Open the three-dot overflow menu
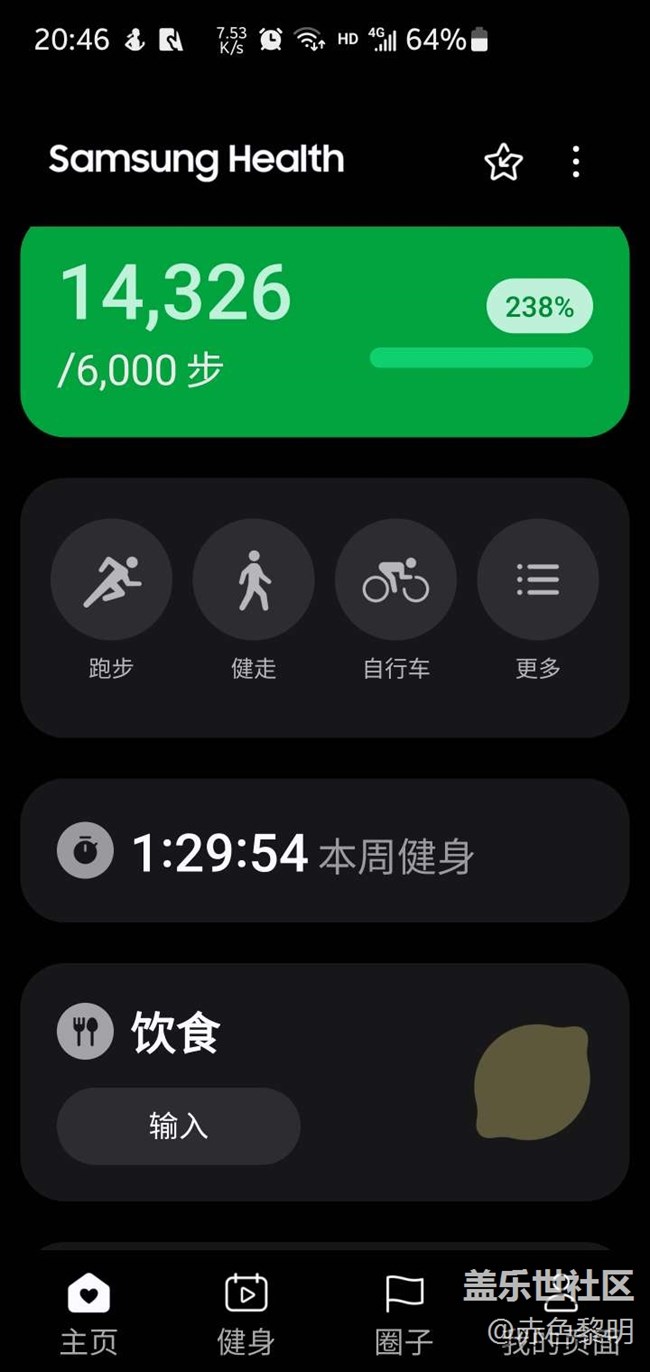Screen dimensions: 650x1372 [576, 162]
